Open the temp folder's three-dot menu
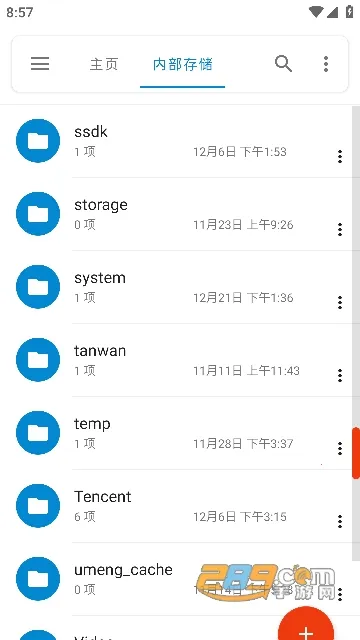The image size is (360, 640). [x=340, y=448]
